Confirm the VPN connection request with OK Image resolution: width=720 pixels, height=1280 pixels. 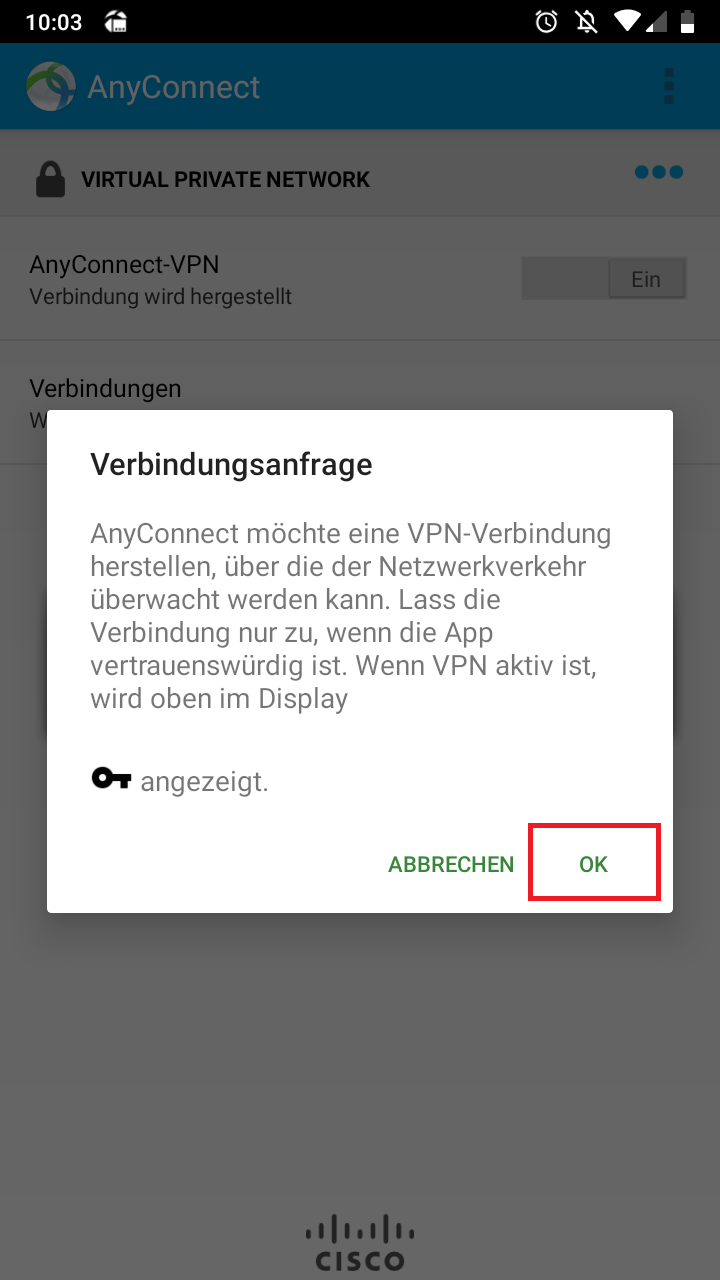[593, 864]
